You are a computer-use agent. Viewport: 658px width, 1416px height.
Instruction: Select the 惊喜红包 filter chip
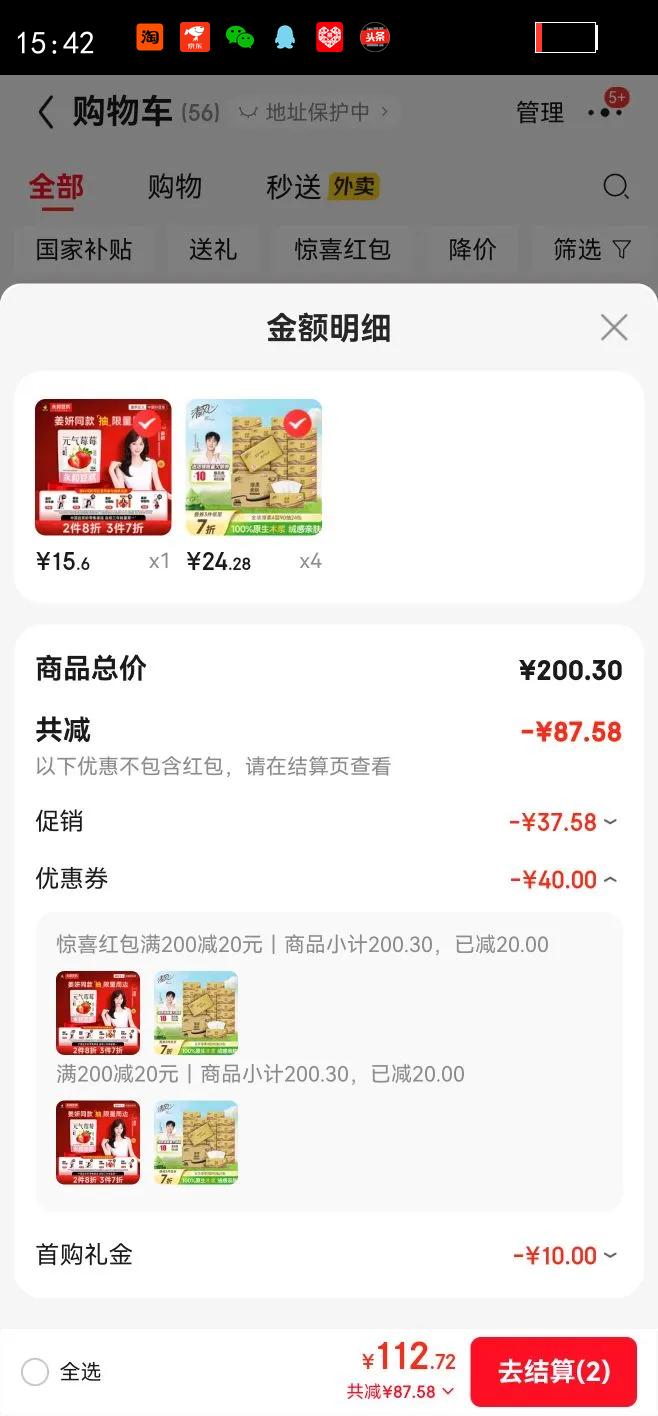(x=342, y=249)
